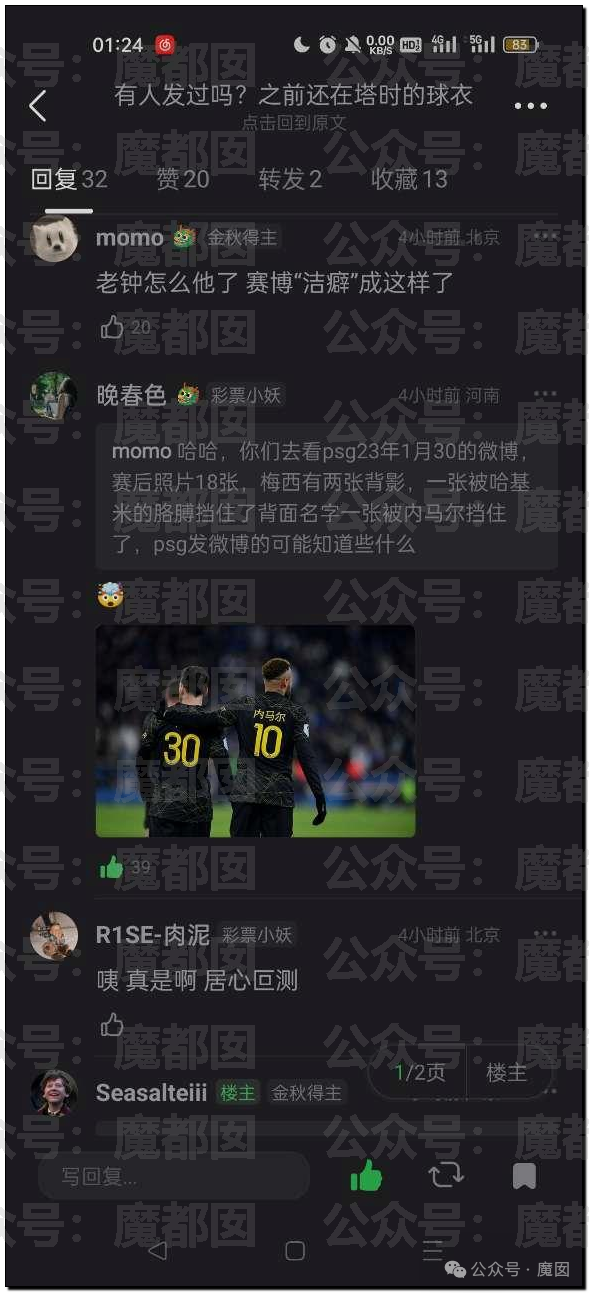Viewport: 589px width, 1293px height.
Task: Filter replies by 楼主 only
Action: coord(506,1072)
